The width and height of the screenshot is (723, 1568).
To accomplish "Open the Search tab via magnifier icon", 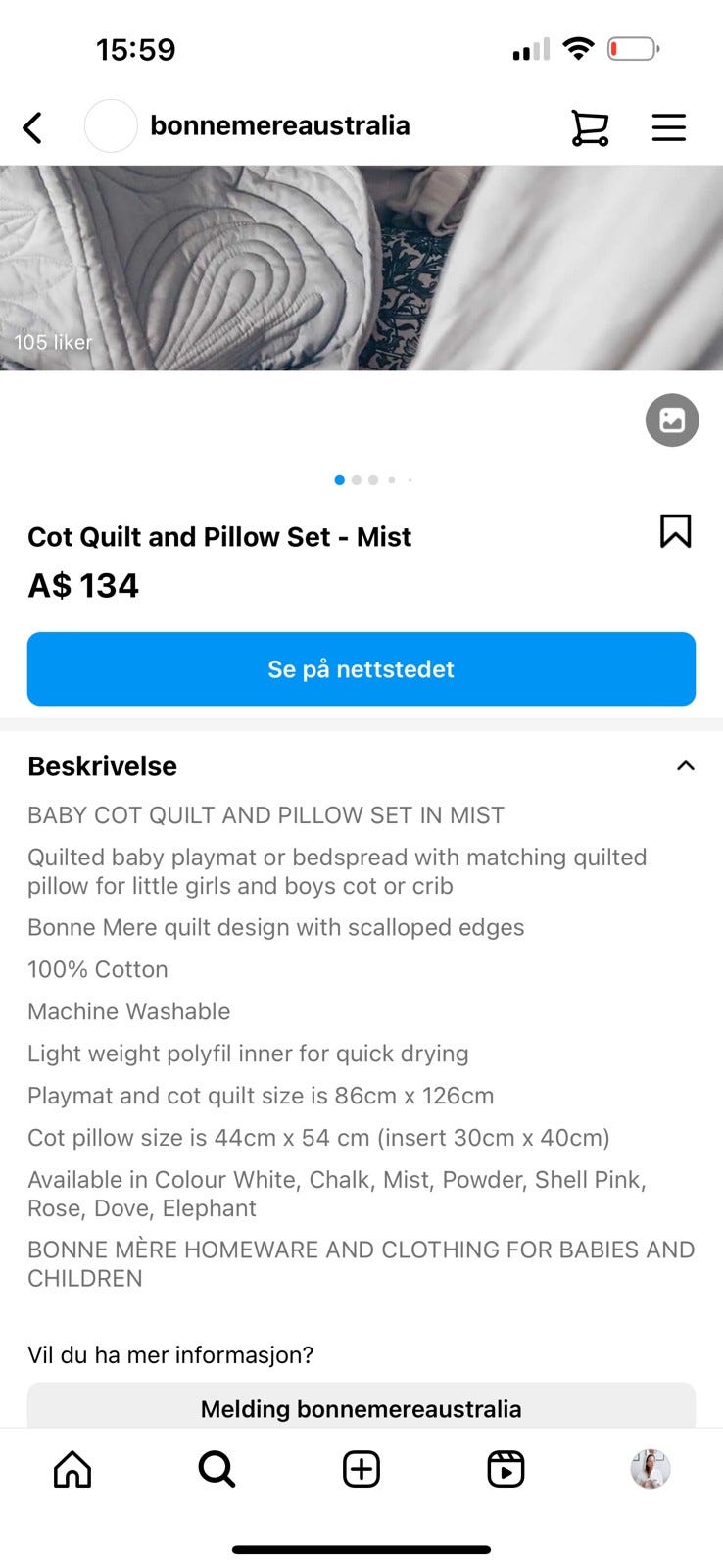I will click(x=217, y=1469).
